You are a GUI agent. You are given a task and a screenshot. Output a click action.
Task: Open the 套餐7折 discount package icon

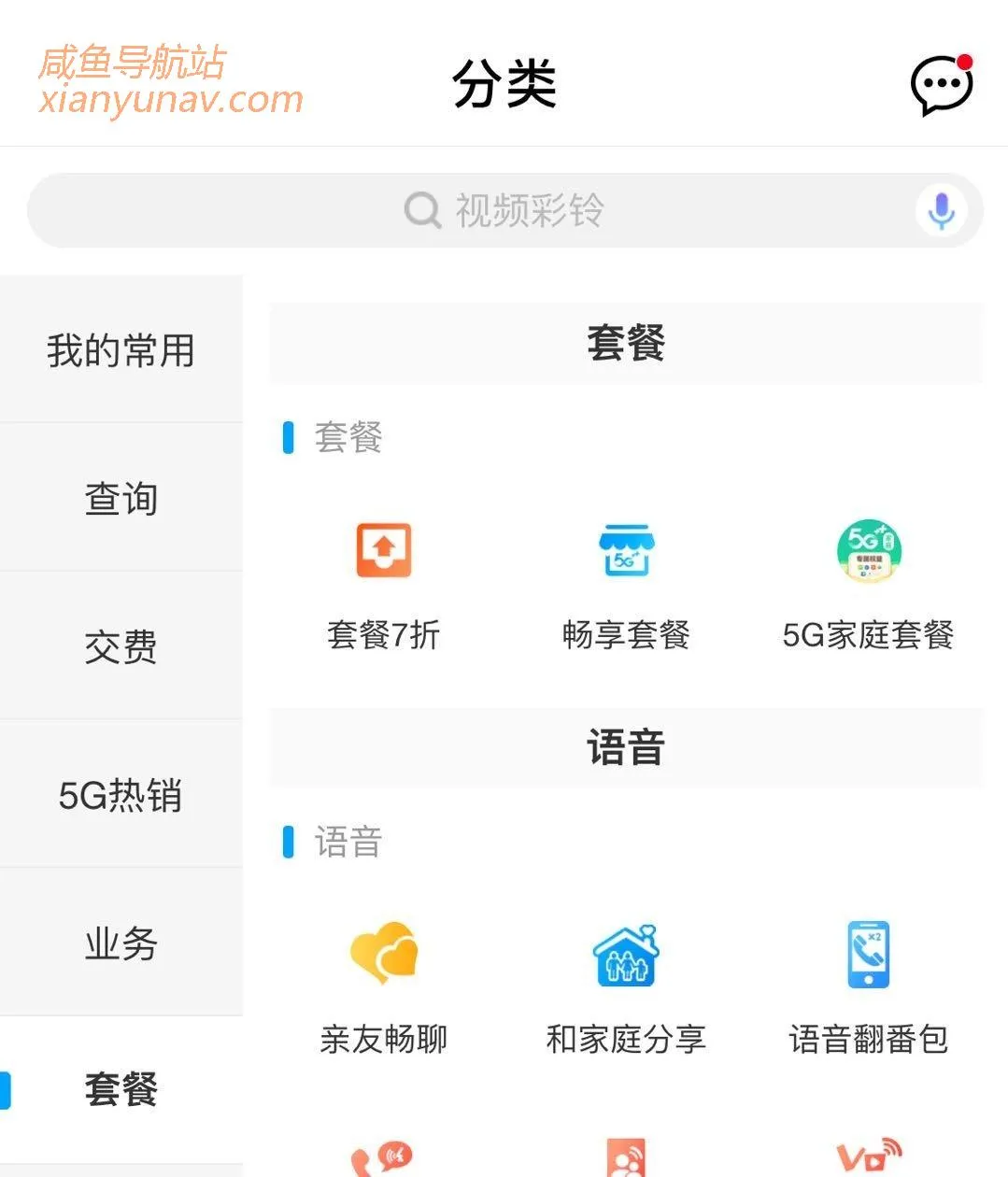tap(383, 551)
